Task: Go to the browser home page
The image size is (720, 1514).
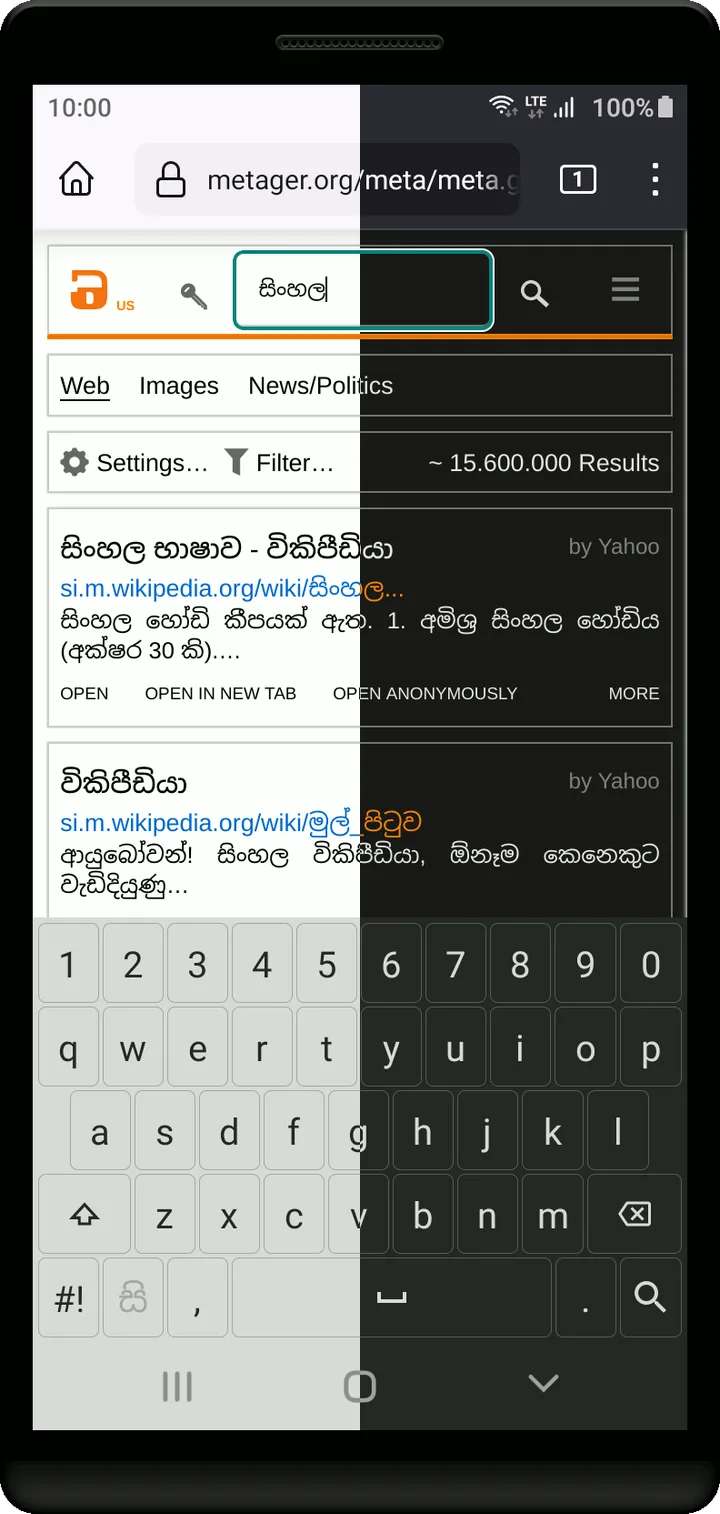Action: point(77,180)
